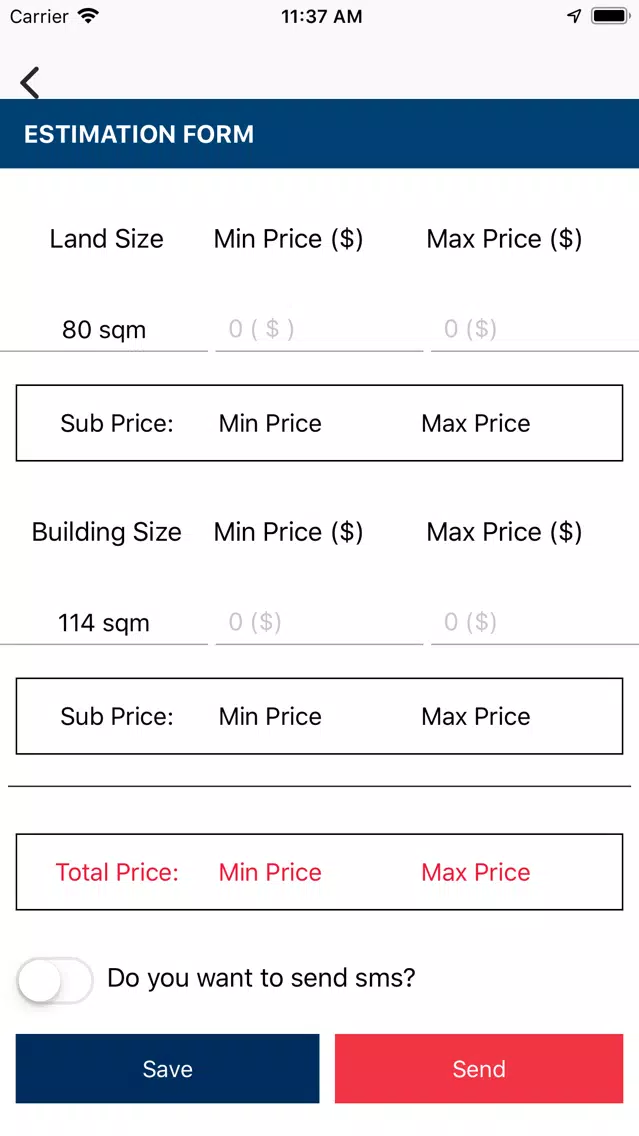Enter the max price for building size
The width and height of the screenshot is (639, 1136).
535,622
